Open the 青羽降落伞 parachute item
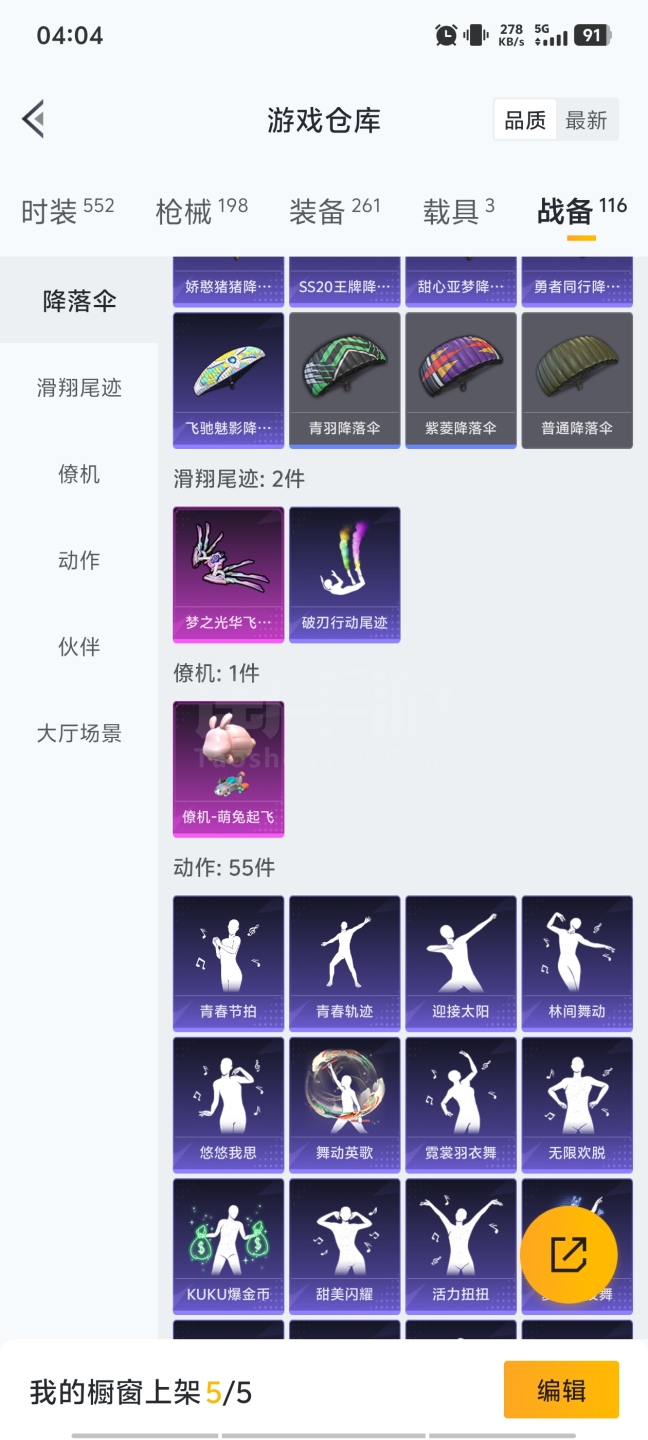The height and width of the screenshot is (1440, 648). point(345,380)
